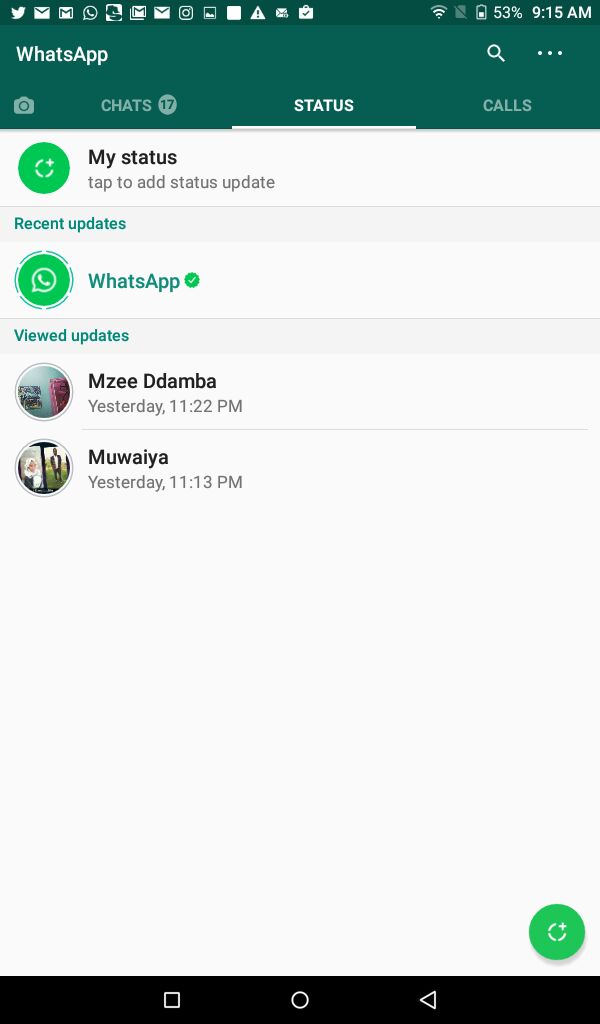Switch to the Chats tab
Screen dimensions: 600x1024
click(138, 106)
